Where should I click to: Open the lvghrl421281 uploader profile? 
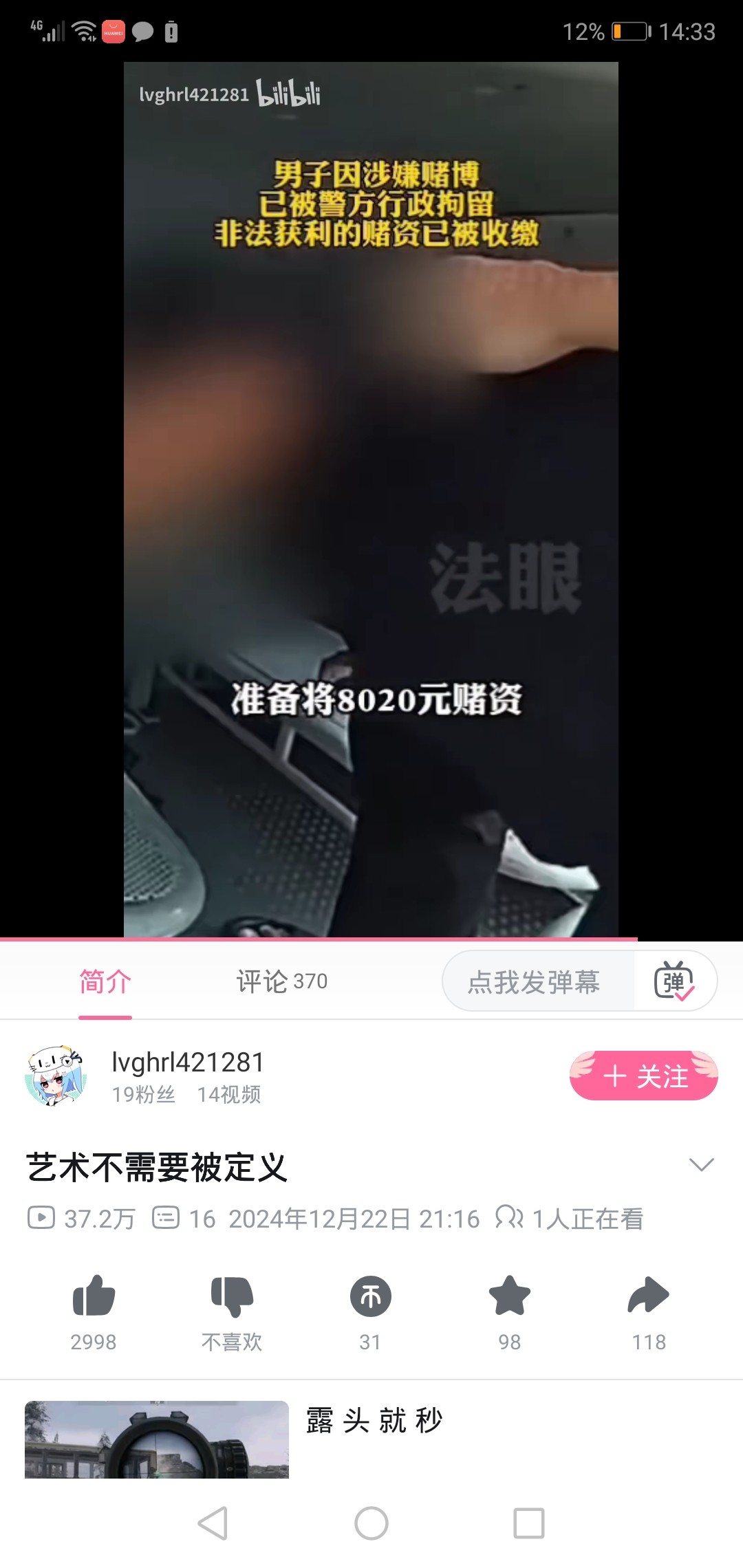pos(187,1063)
